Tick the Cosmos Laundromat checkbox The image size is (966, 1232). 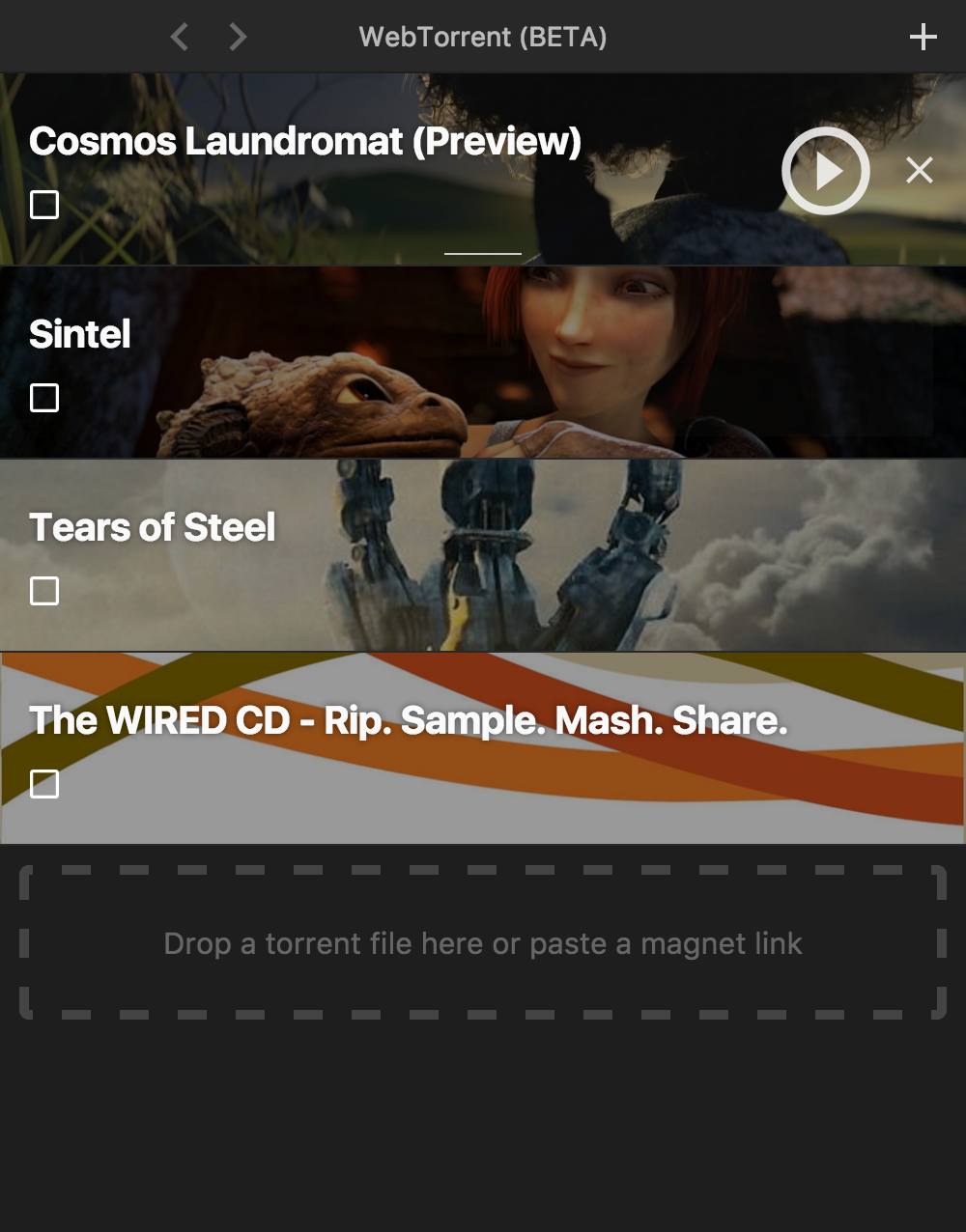[44, 205]
